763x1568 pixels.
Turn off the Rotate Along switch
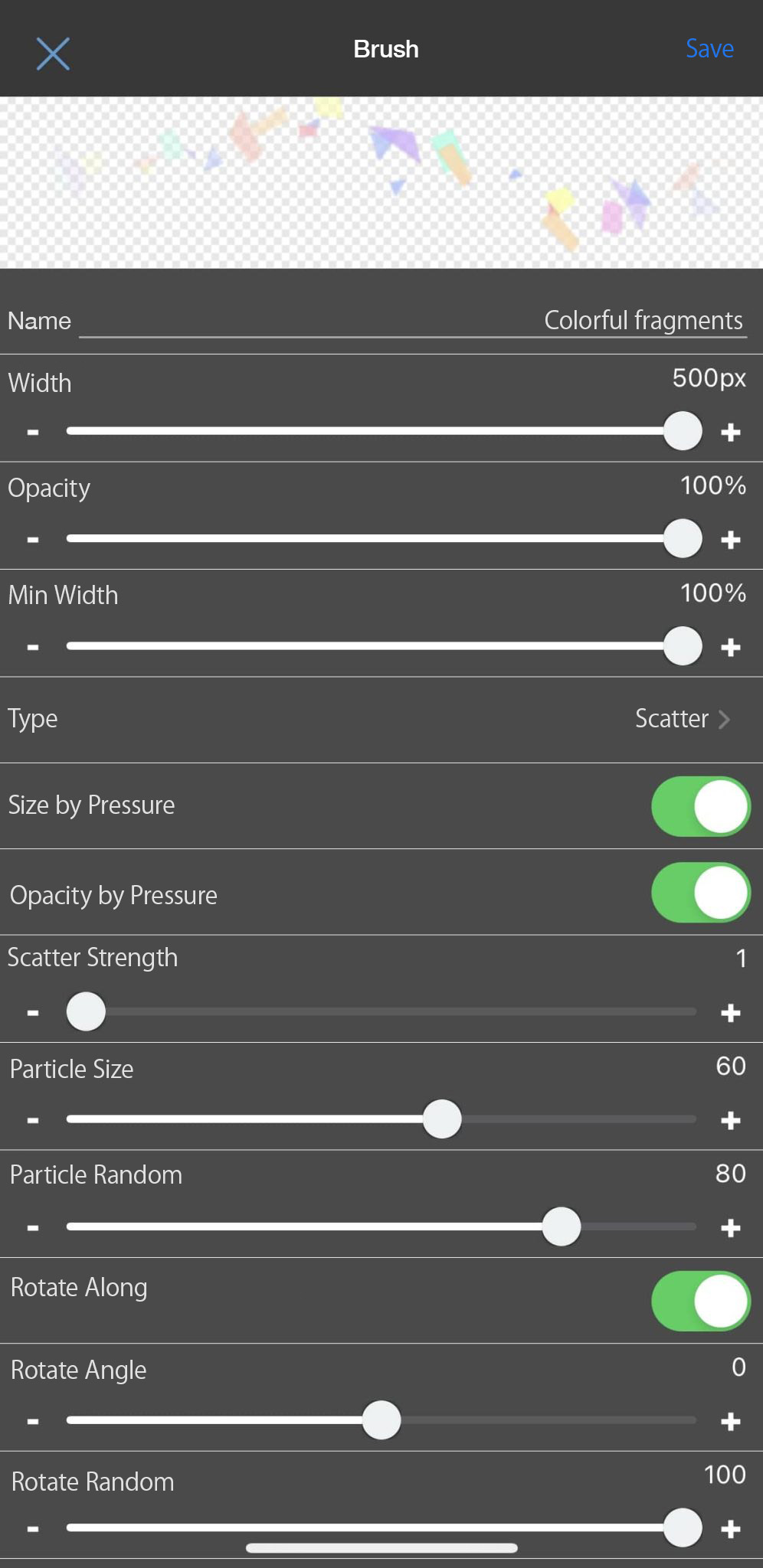(701, 1301)
